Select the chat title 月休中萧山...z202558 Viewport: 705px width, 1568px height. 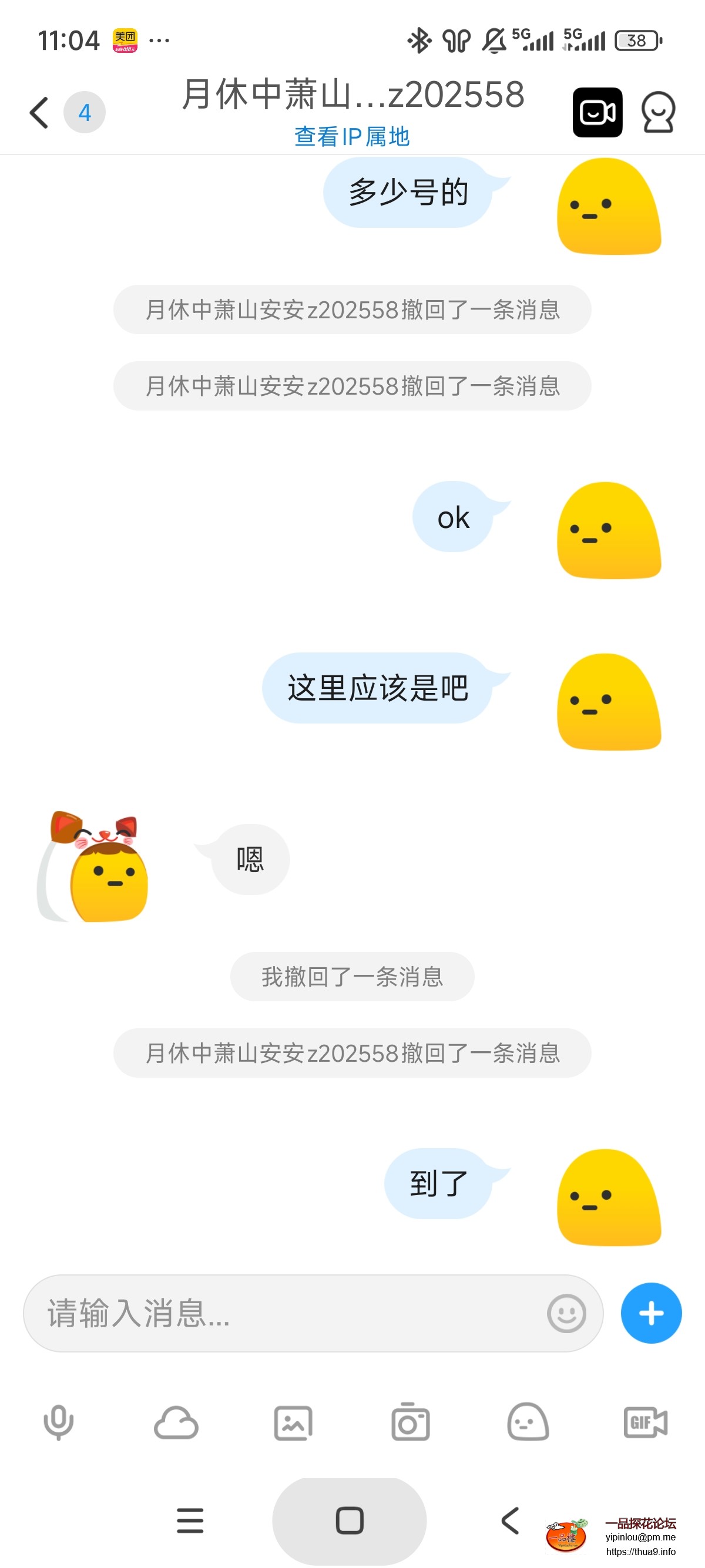352,95
